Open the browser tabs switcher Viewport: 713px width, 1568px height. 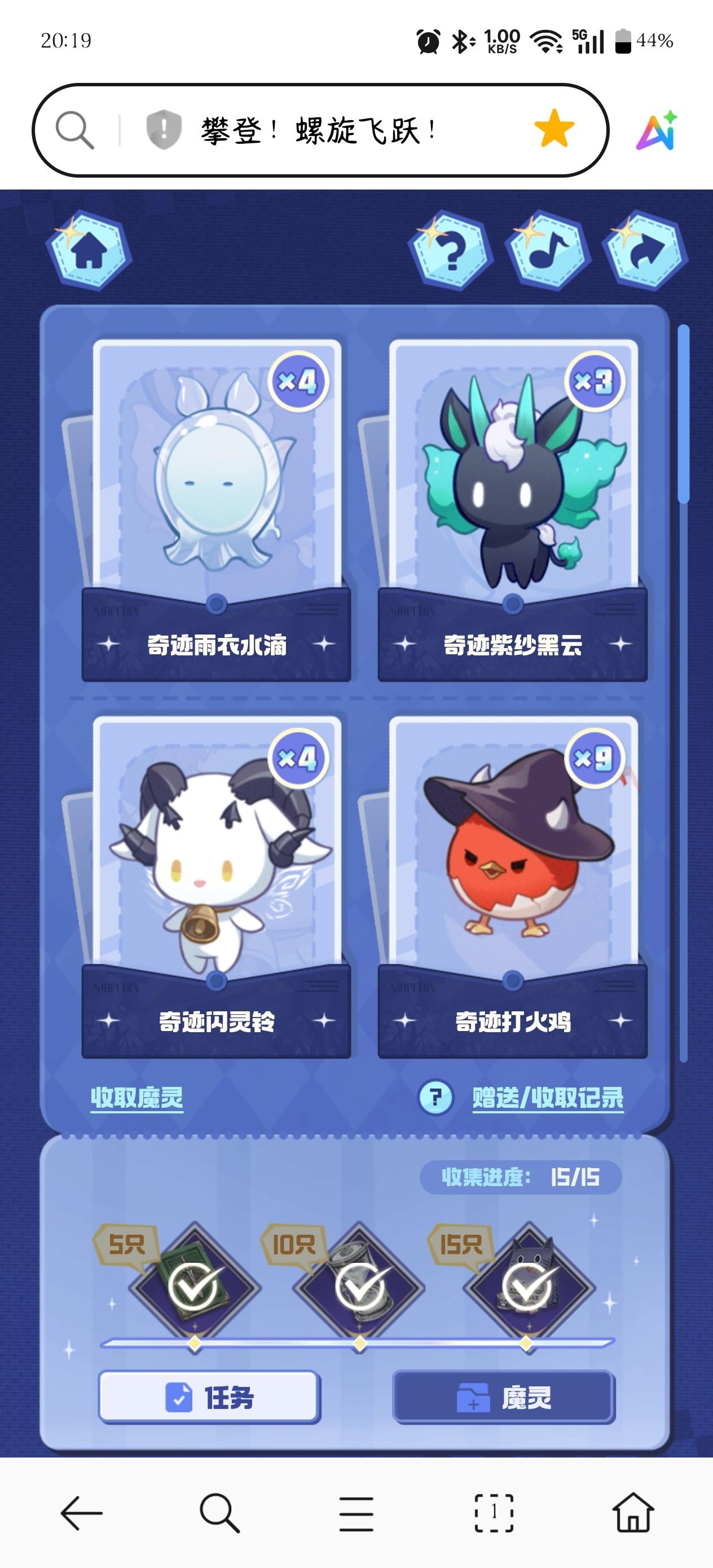pos(494,1513)
